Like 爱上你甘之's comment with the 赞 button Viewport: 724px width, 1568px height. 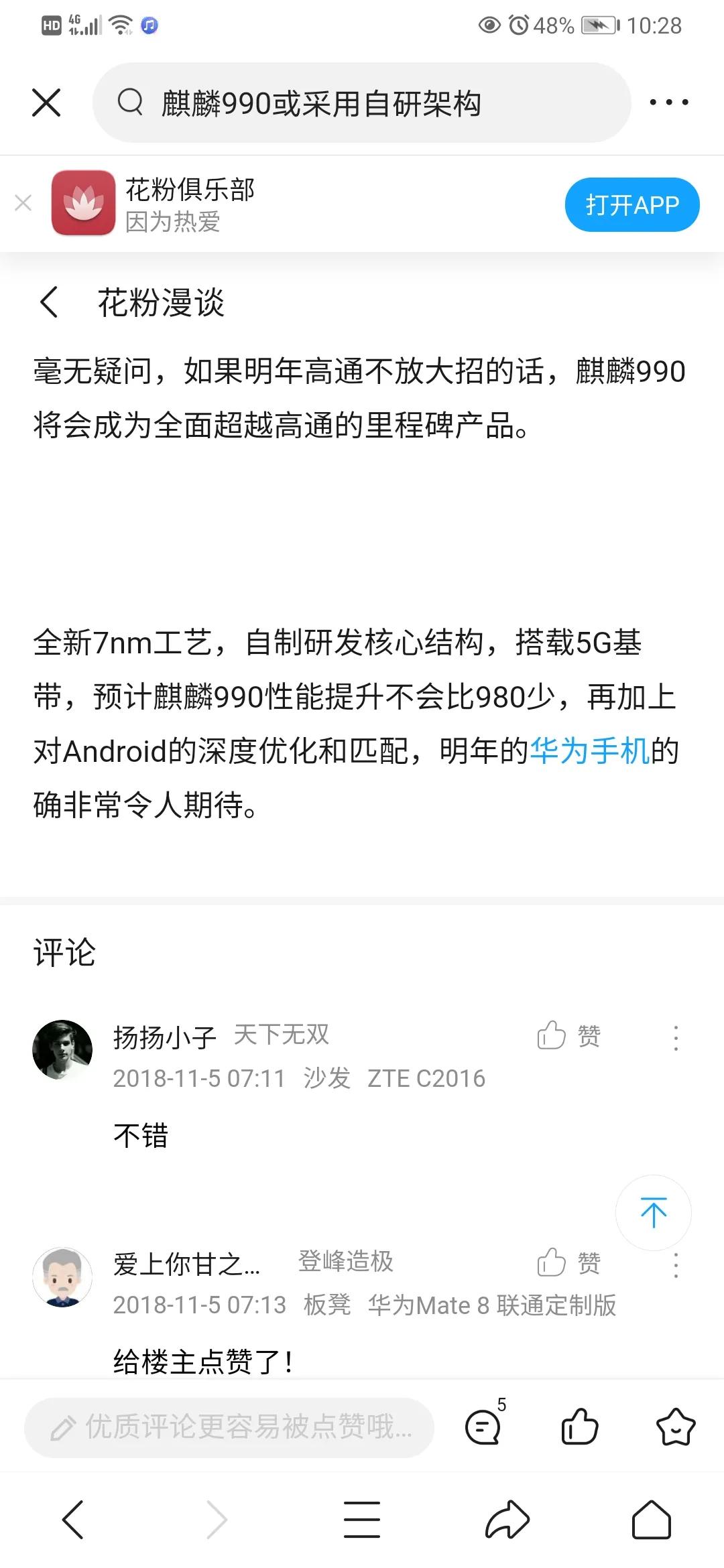tap(568, 1262)
